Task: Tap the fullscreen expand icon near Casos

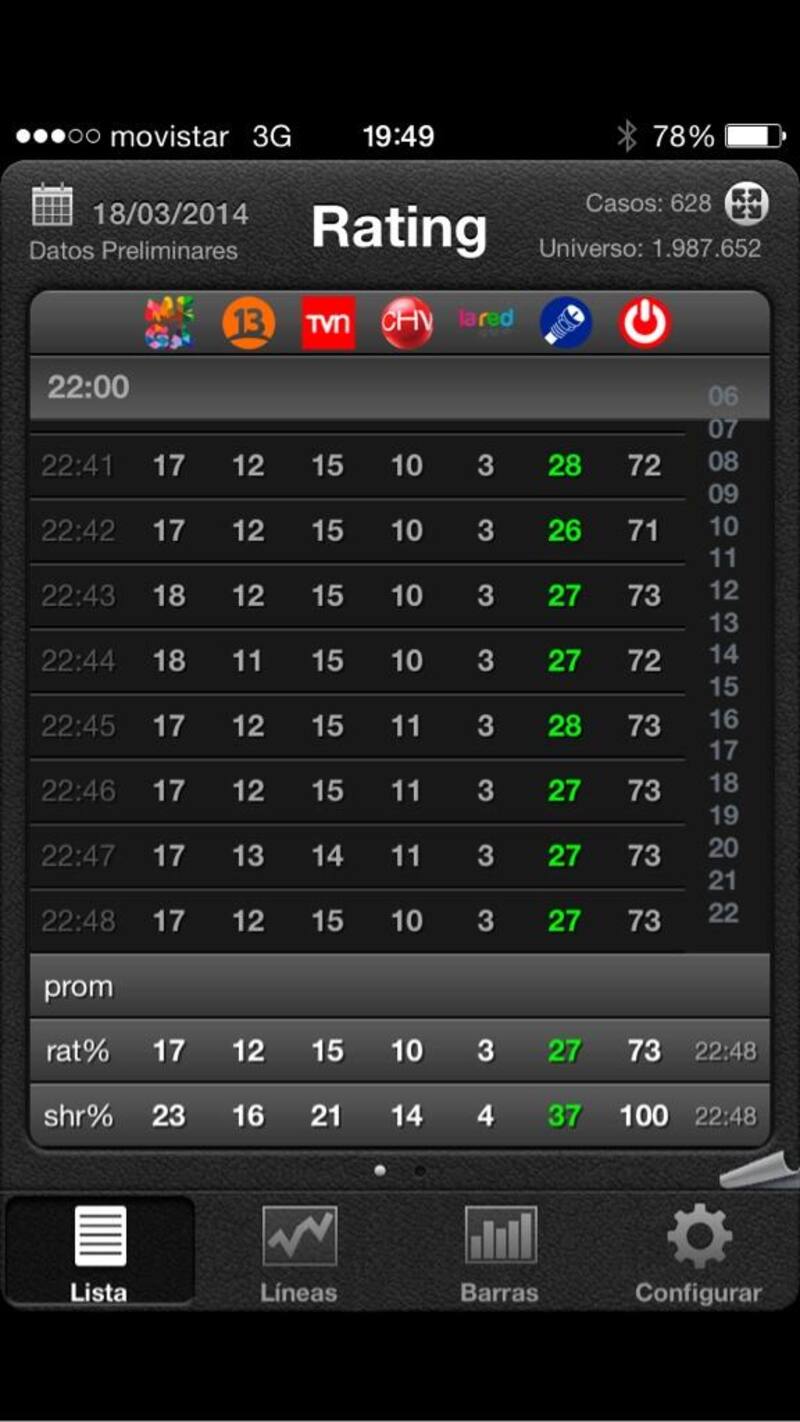Action: click(x=745, y=205)
